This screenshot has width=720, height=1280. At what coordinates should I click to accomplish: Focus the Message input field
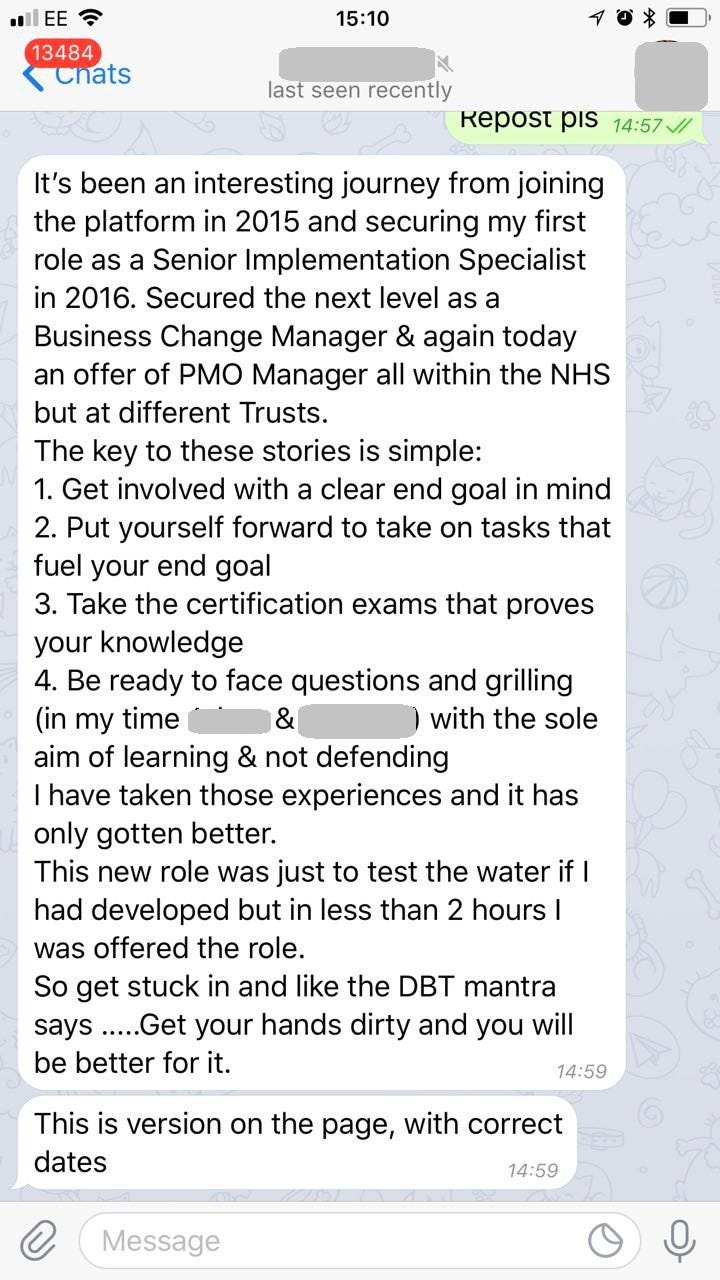tap(330, 1241)
